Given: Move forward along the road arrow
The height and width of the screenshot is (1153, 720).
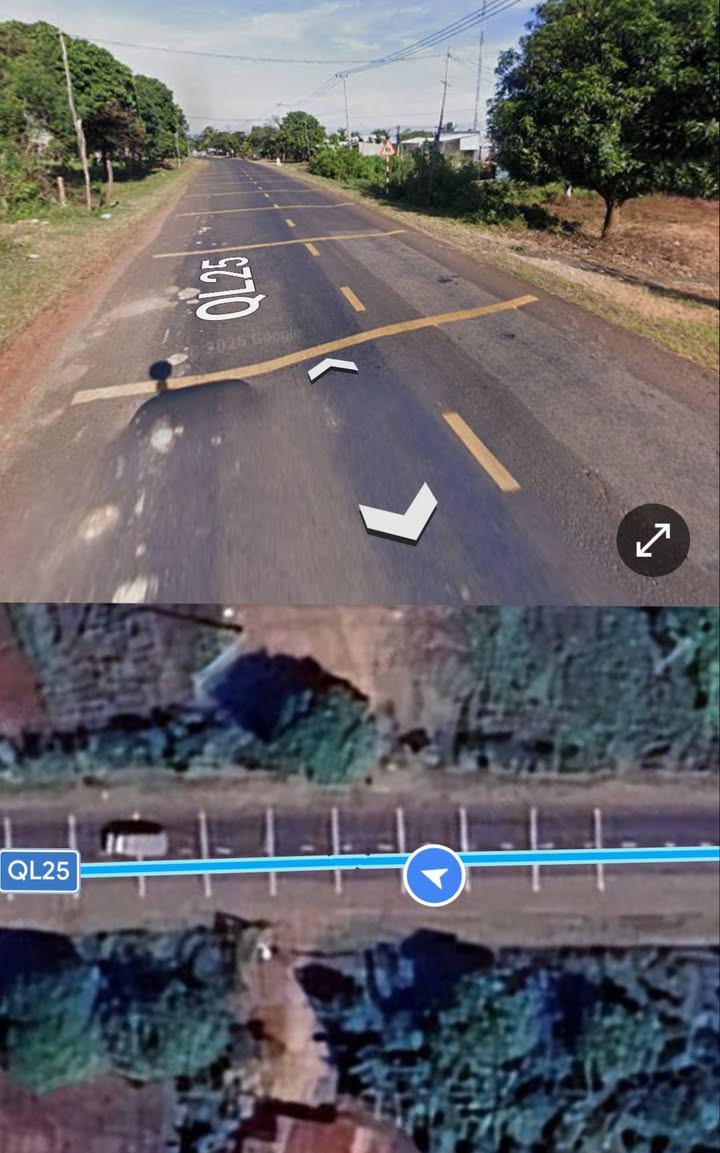Looking at the screenshot, I should [332, 369].
